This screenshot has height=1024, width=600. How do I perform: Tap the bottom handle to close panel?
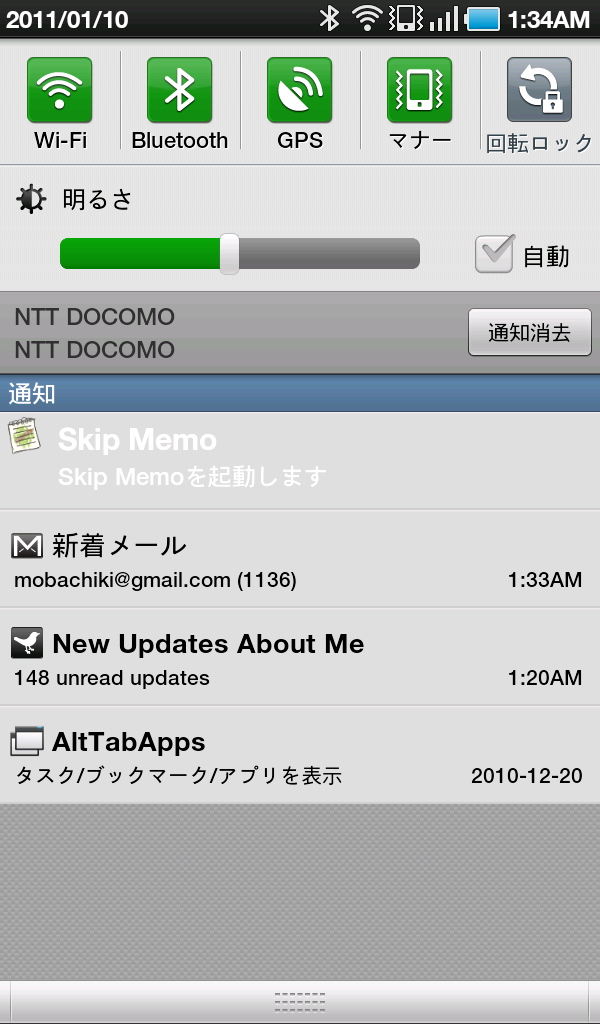[x=300, y=1002]
